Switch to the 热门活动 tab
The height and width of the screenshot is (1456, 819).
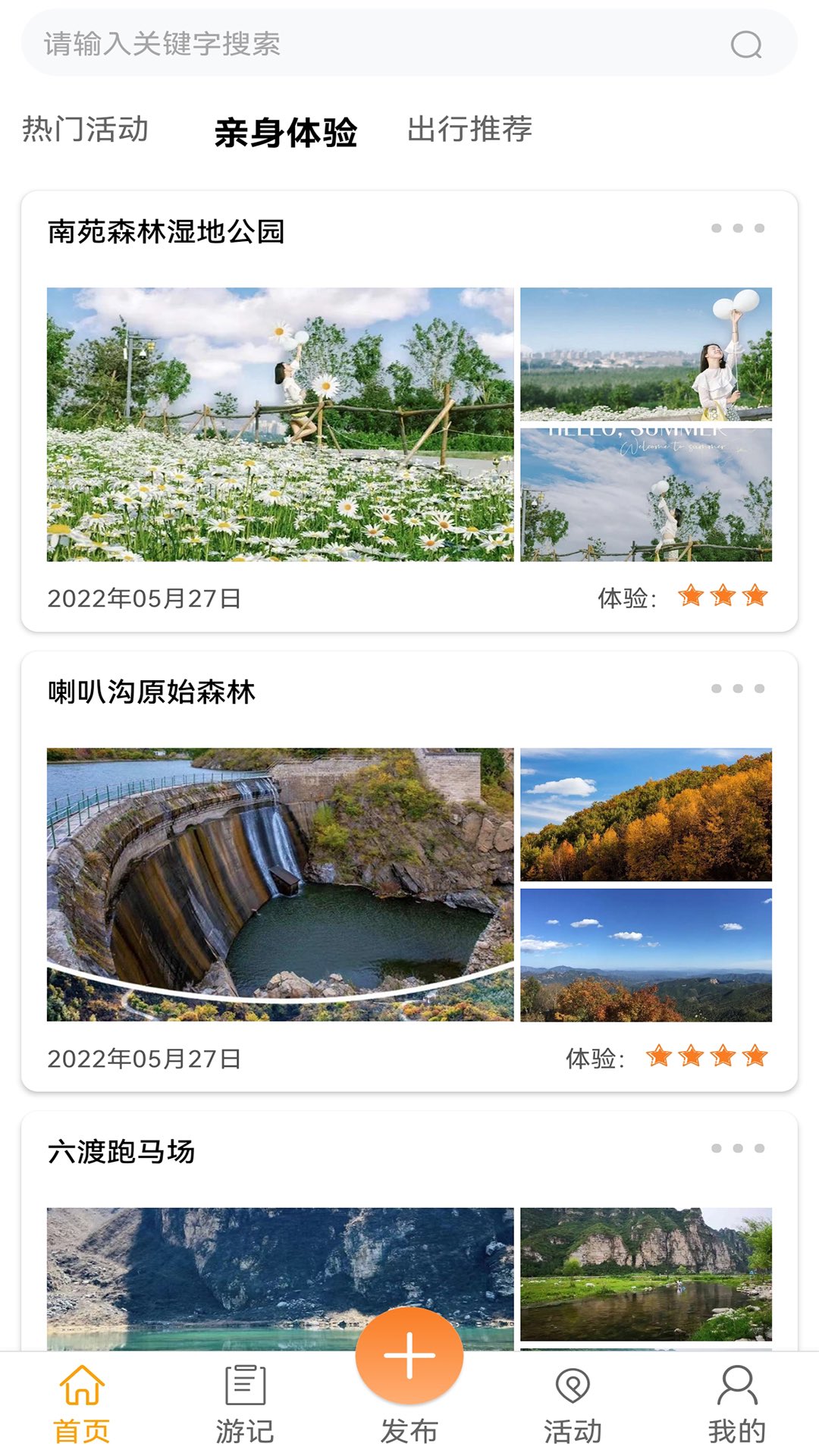point(85,130)
